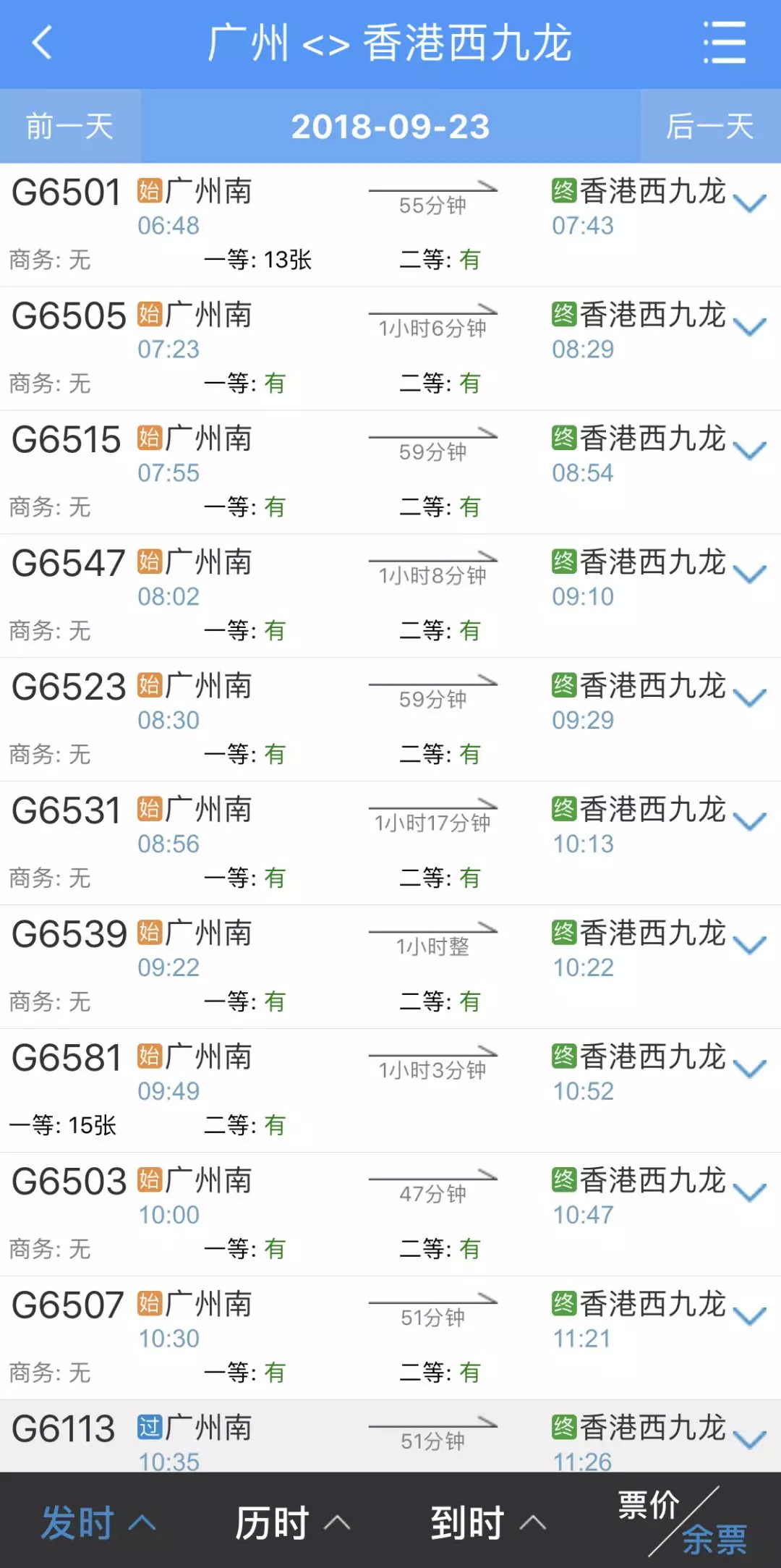Go back using the top-left arrow

[x=42, y=42]
